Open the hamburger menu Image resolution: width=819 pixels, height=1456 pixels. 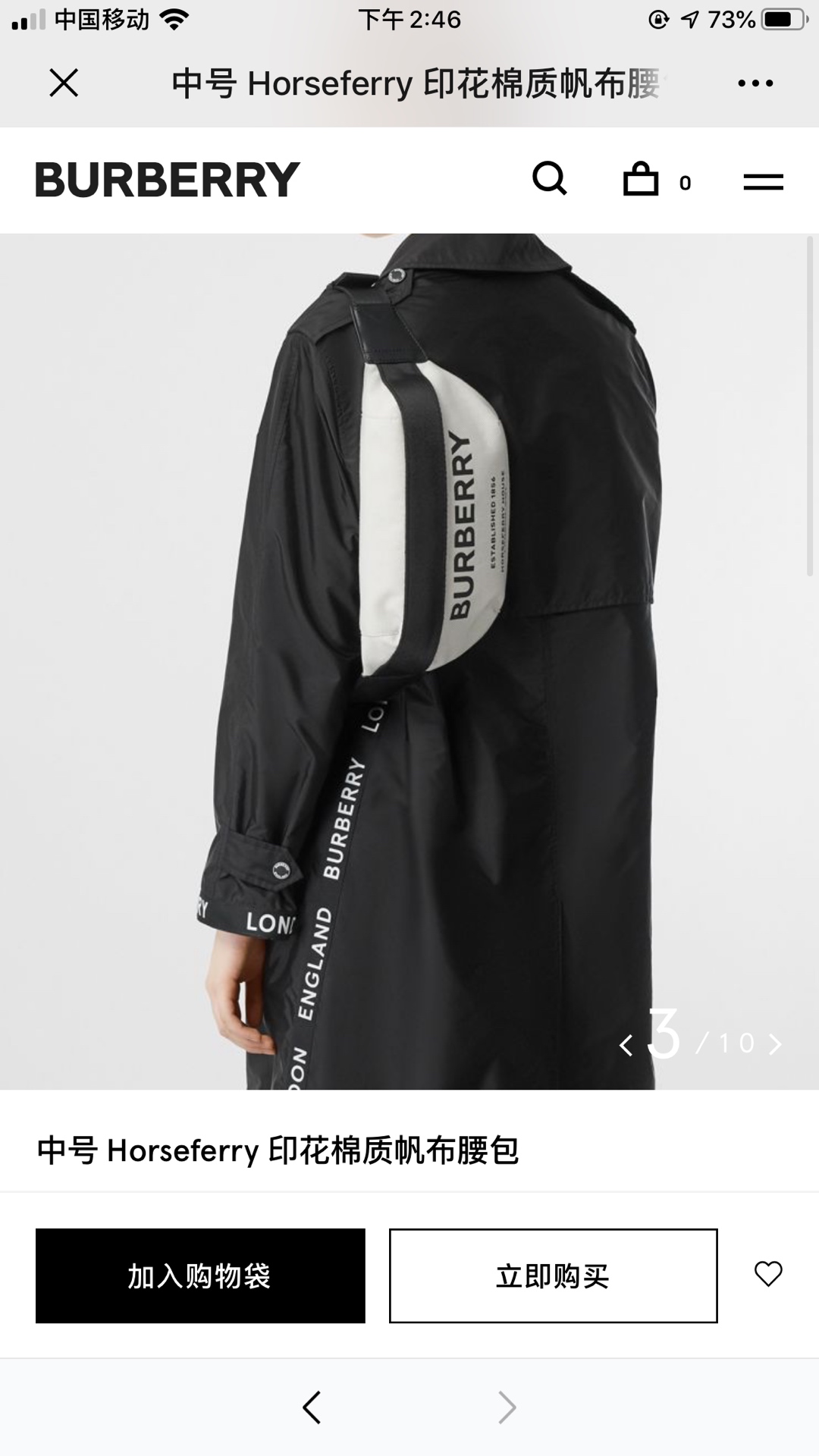tap(763, 182)
